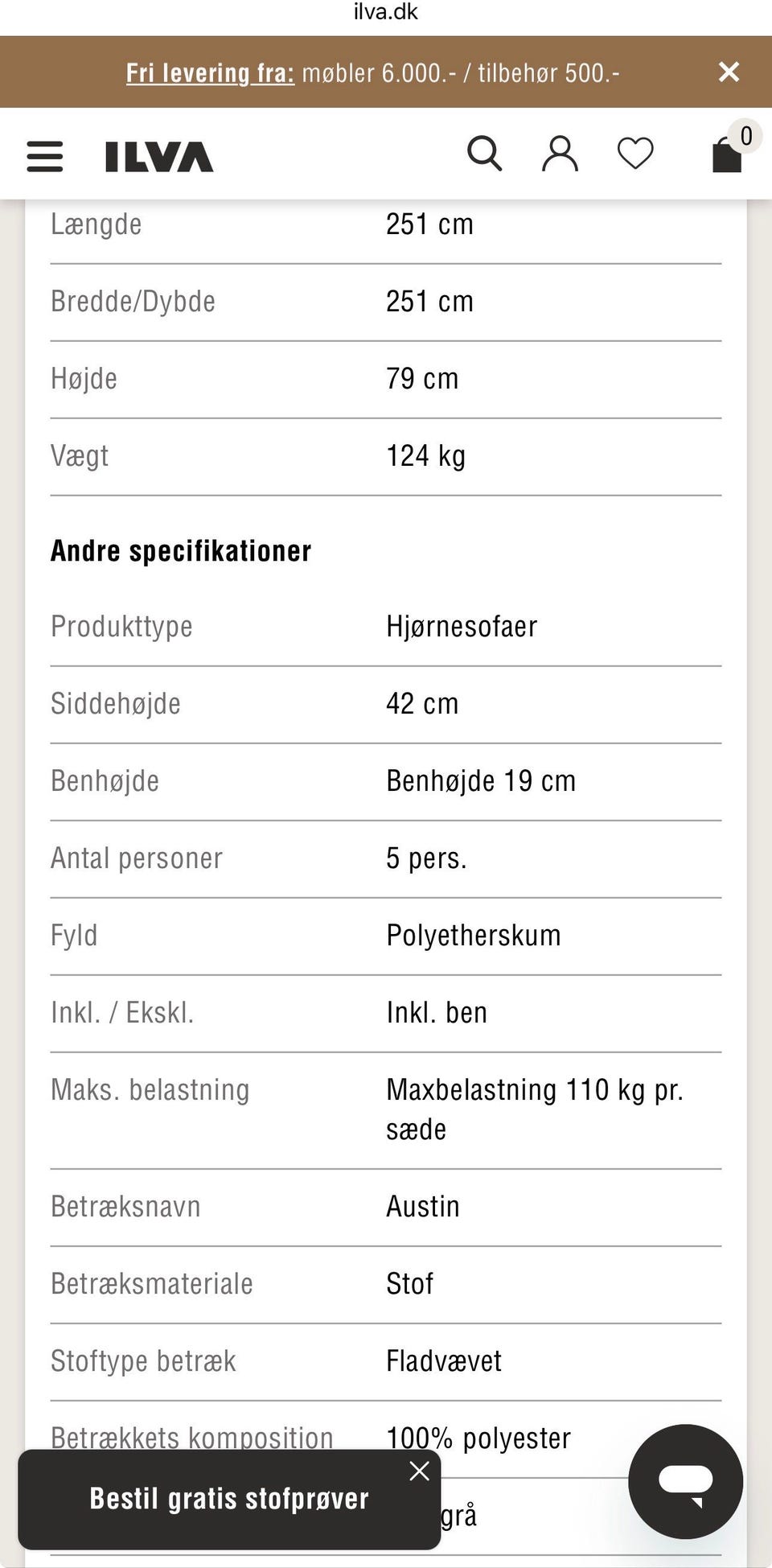Open the wishlist heart icon
The height and width of the screenshot is (1568, 772).
[x=635, y=153]
